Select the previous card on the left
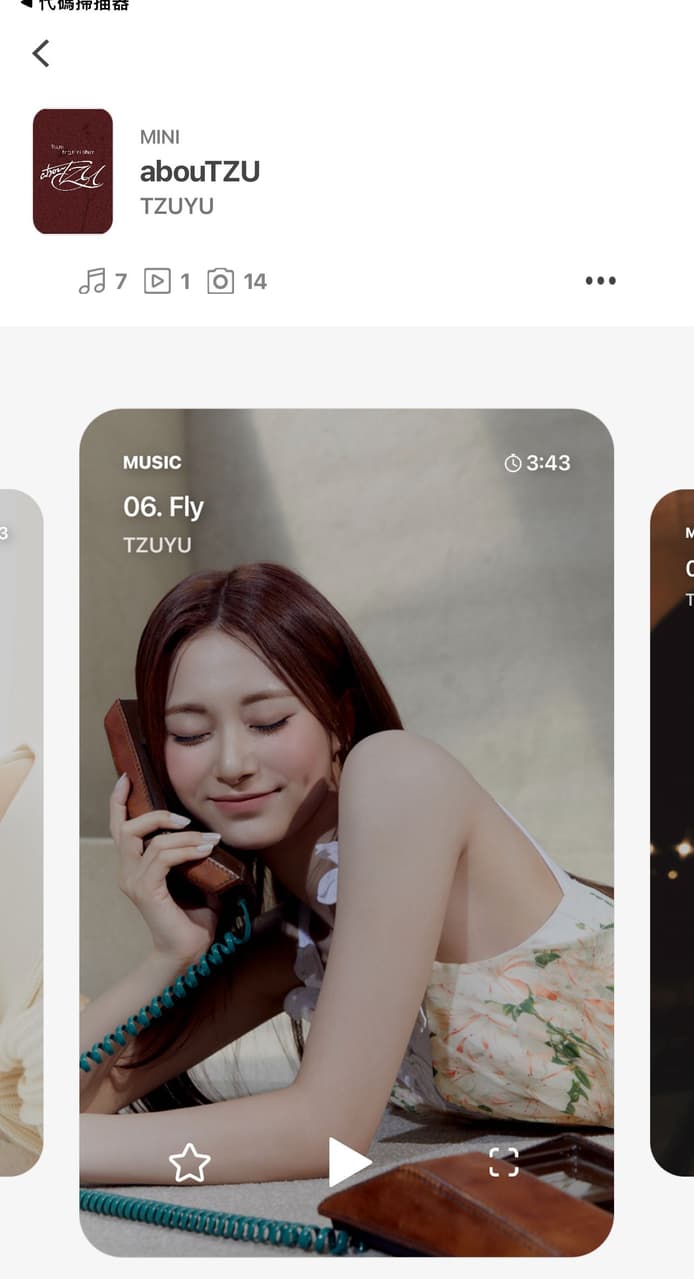The width and height of the screenshot is (694, 1279). pyautogui.click(x=20, y=830)
